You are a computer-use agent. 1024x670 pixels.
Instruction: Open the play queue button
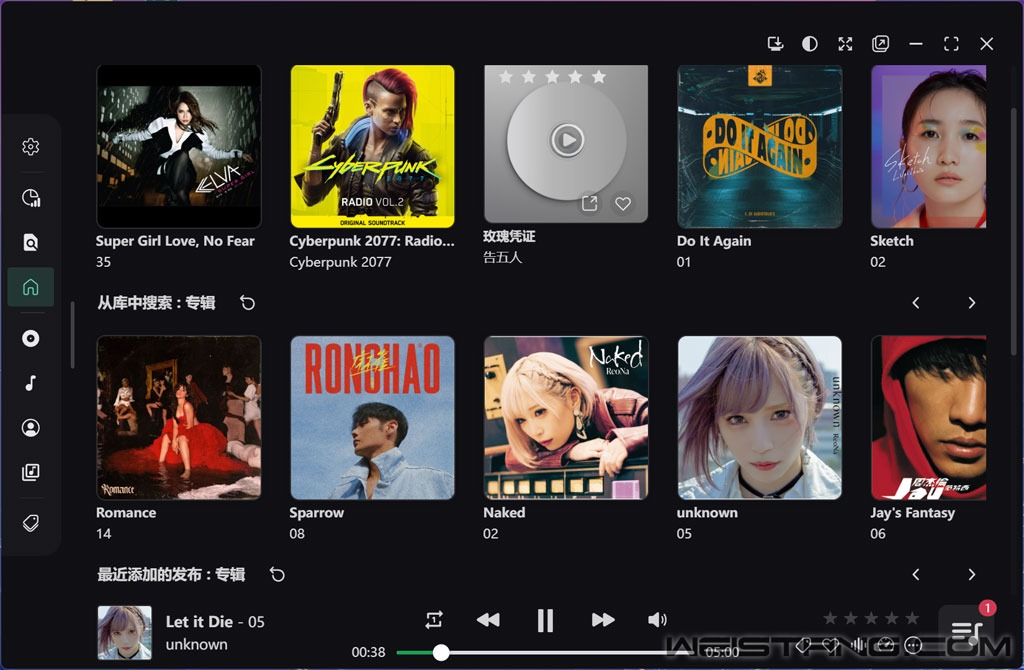click(x=965, y=628)
